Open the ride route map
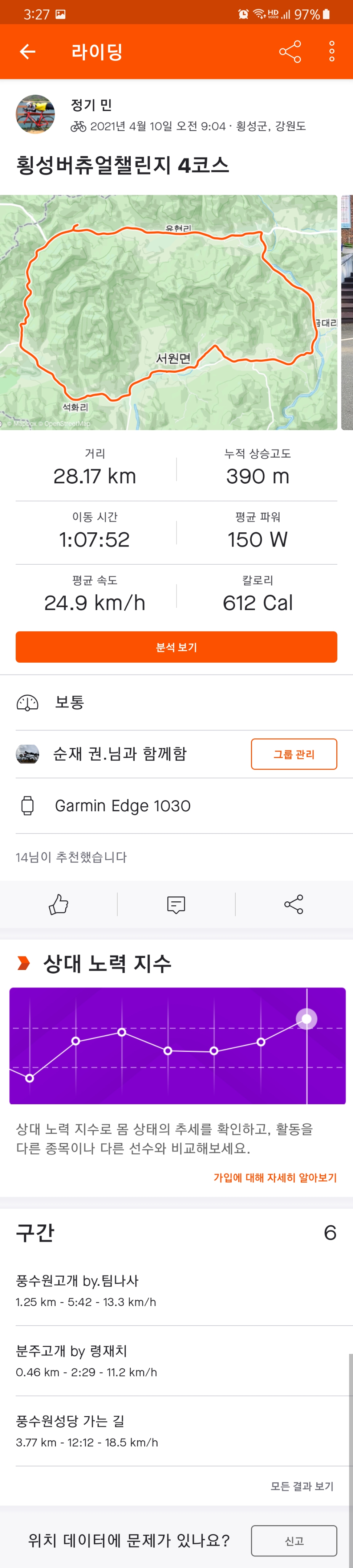Viewport: 353px width, 1568px height. (168, 312)
